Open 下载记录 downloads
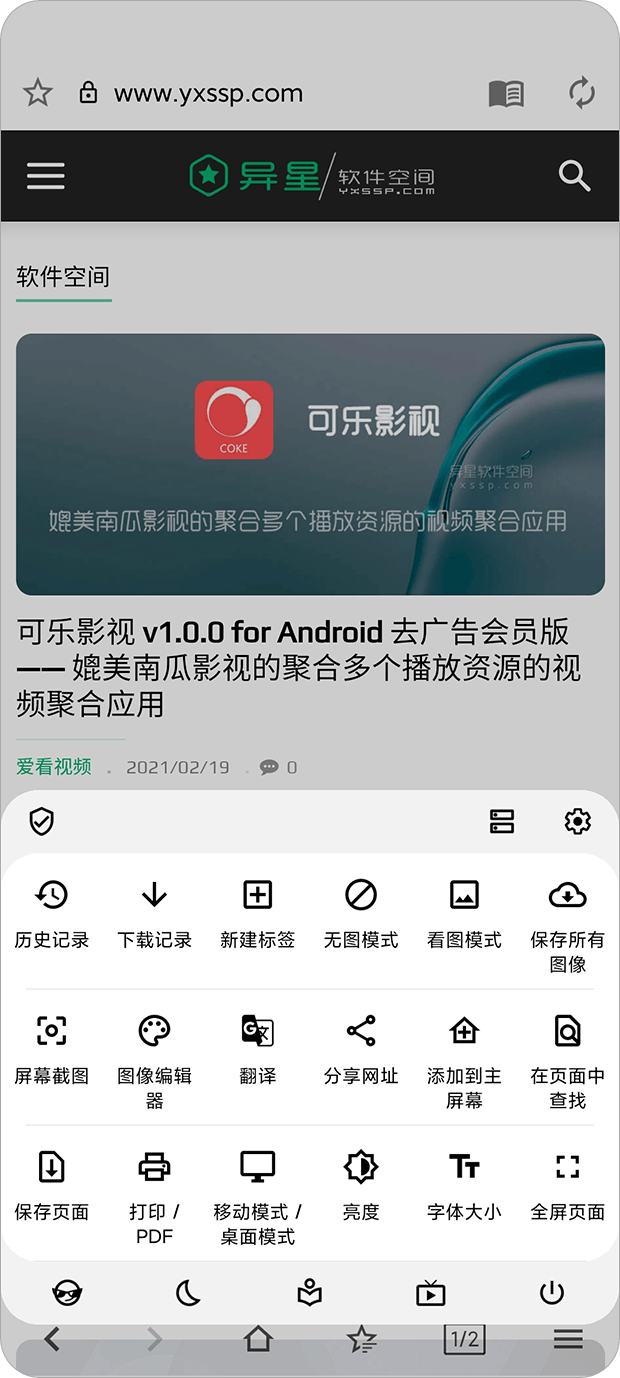Screen dimensions: 620x1378 (x=154, y=911)
